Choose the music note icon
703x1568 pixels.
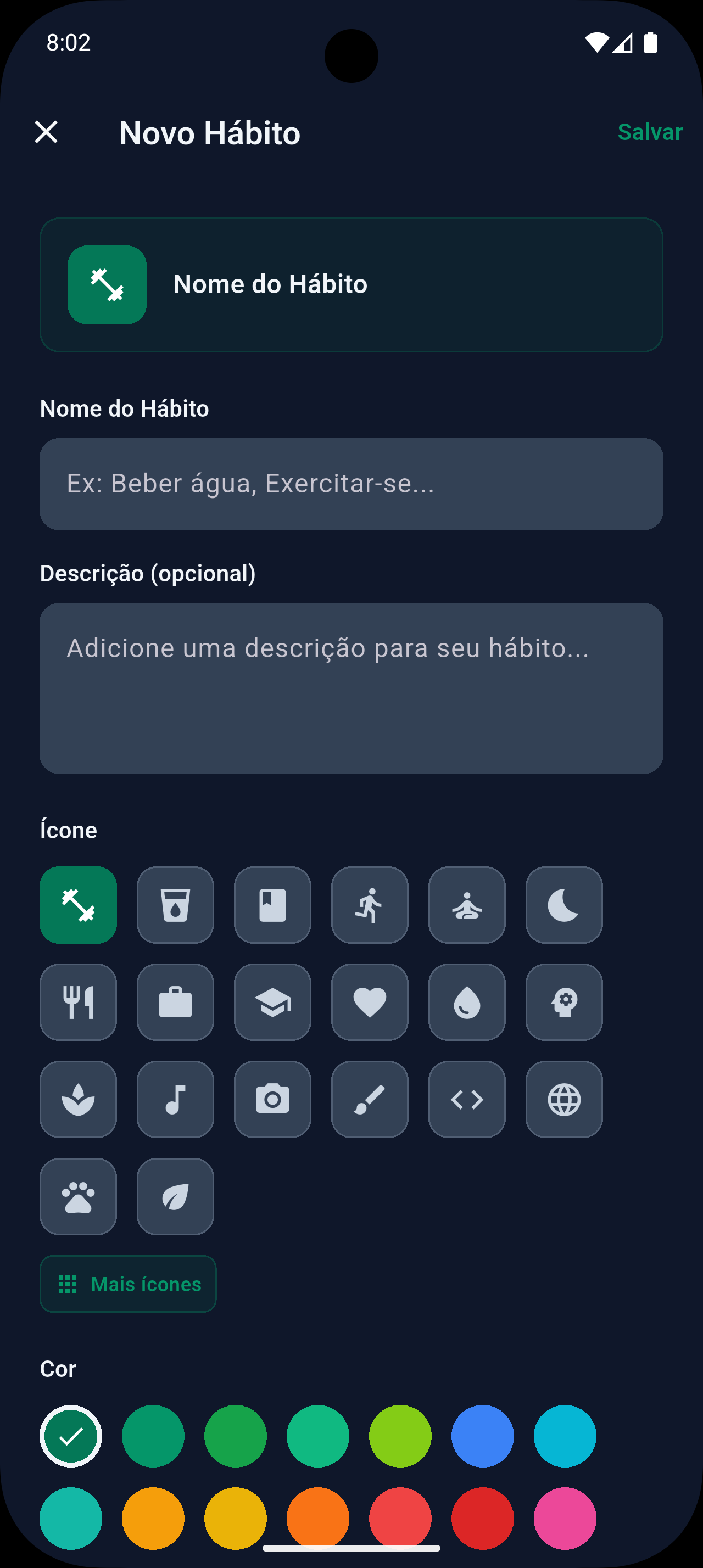point(175,1099)
